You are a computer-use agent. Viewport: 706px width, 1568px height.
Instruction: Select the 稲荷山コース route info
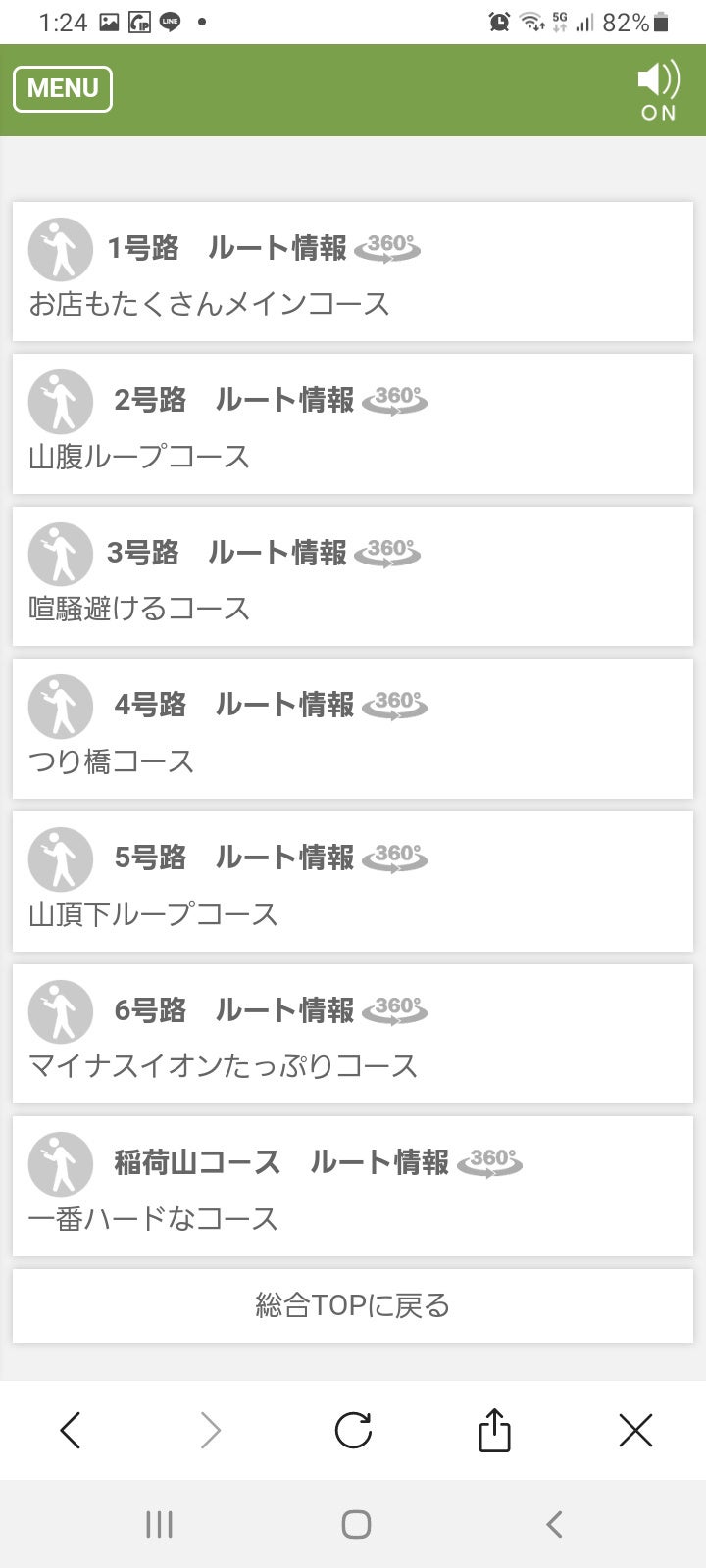(352, 1186)
